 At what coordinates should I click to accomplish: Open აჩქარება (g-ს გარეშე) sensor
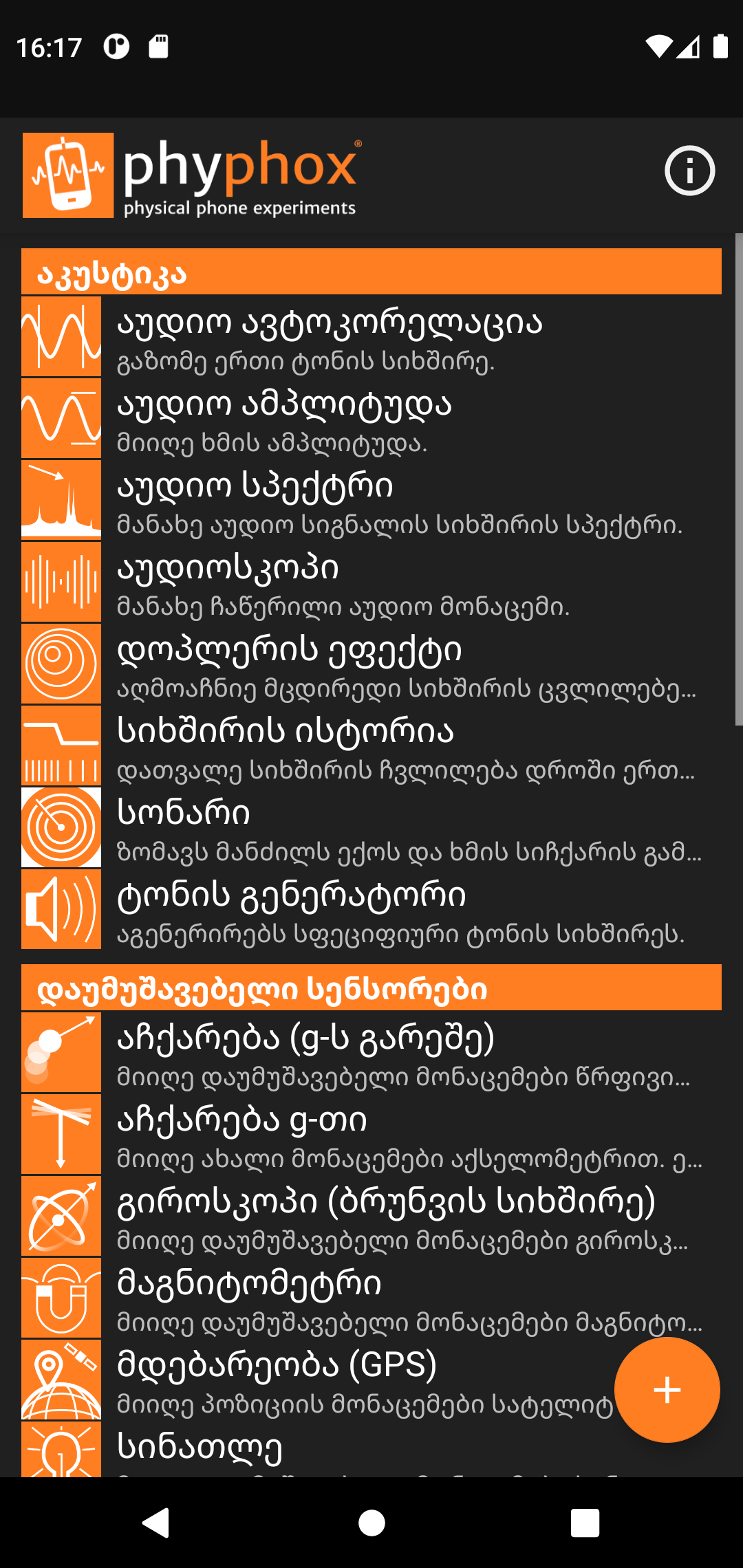point(371,1053)
